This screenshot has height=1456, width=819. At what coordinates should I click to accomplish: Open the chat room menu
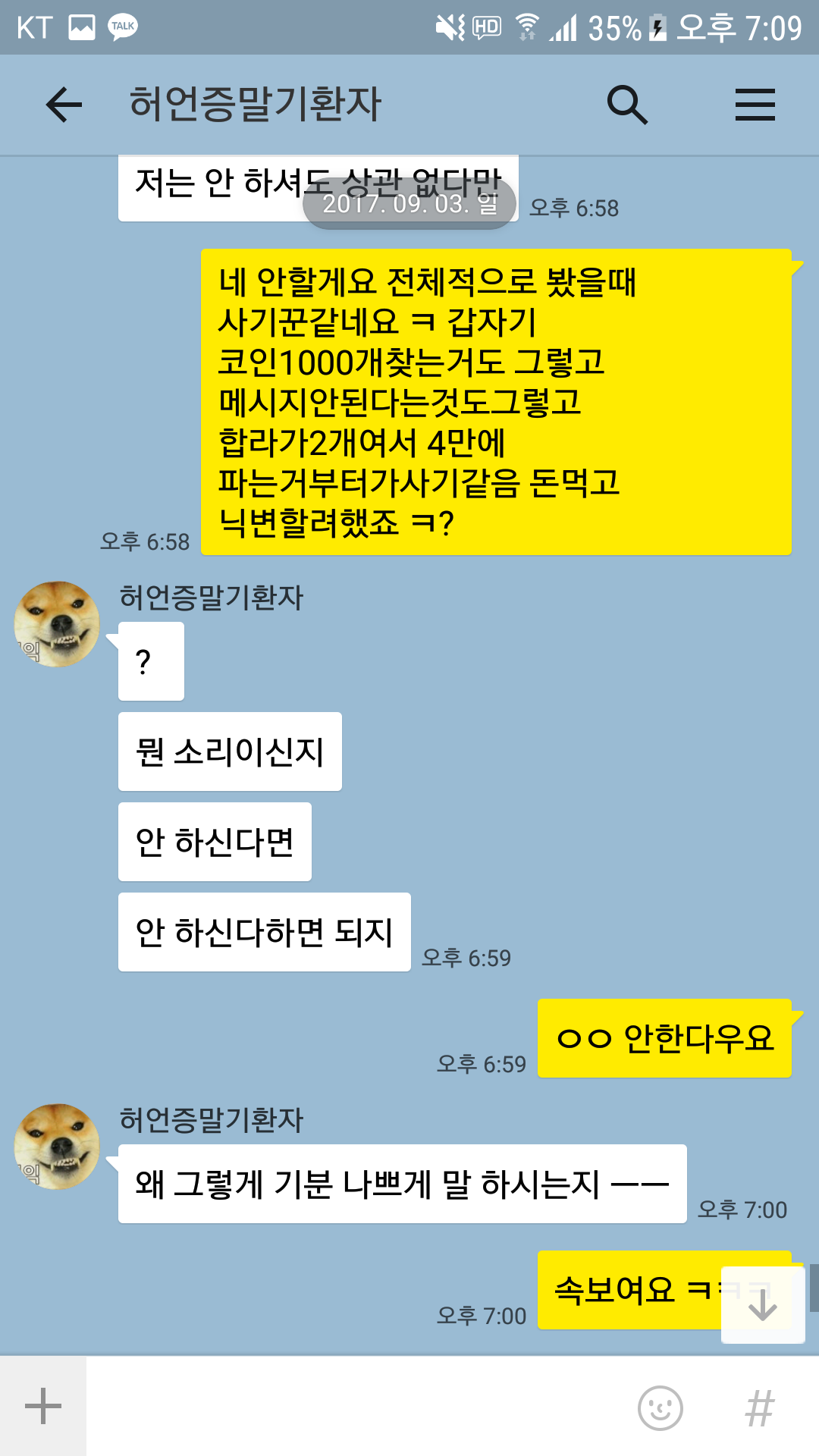click(755, 105)
